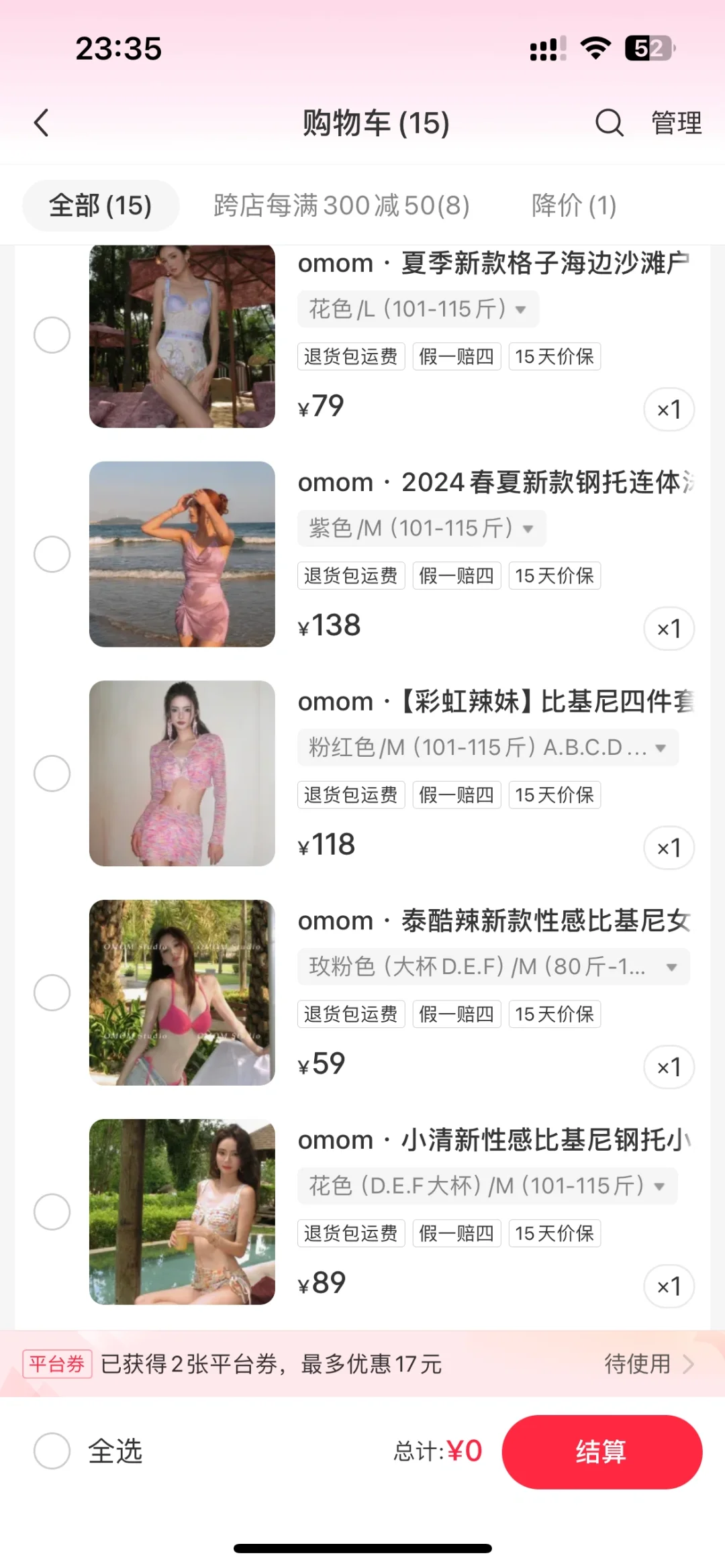725x1568 pixels.
Task: Select the ¥138 purple swimsuit checkbox
Action: click(x=52, y=554)
